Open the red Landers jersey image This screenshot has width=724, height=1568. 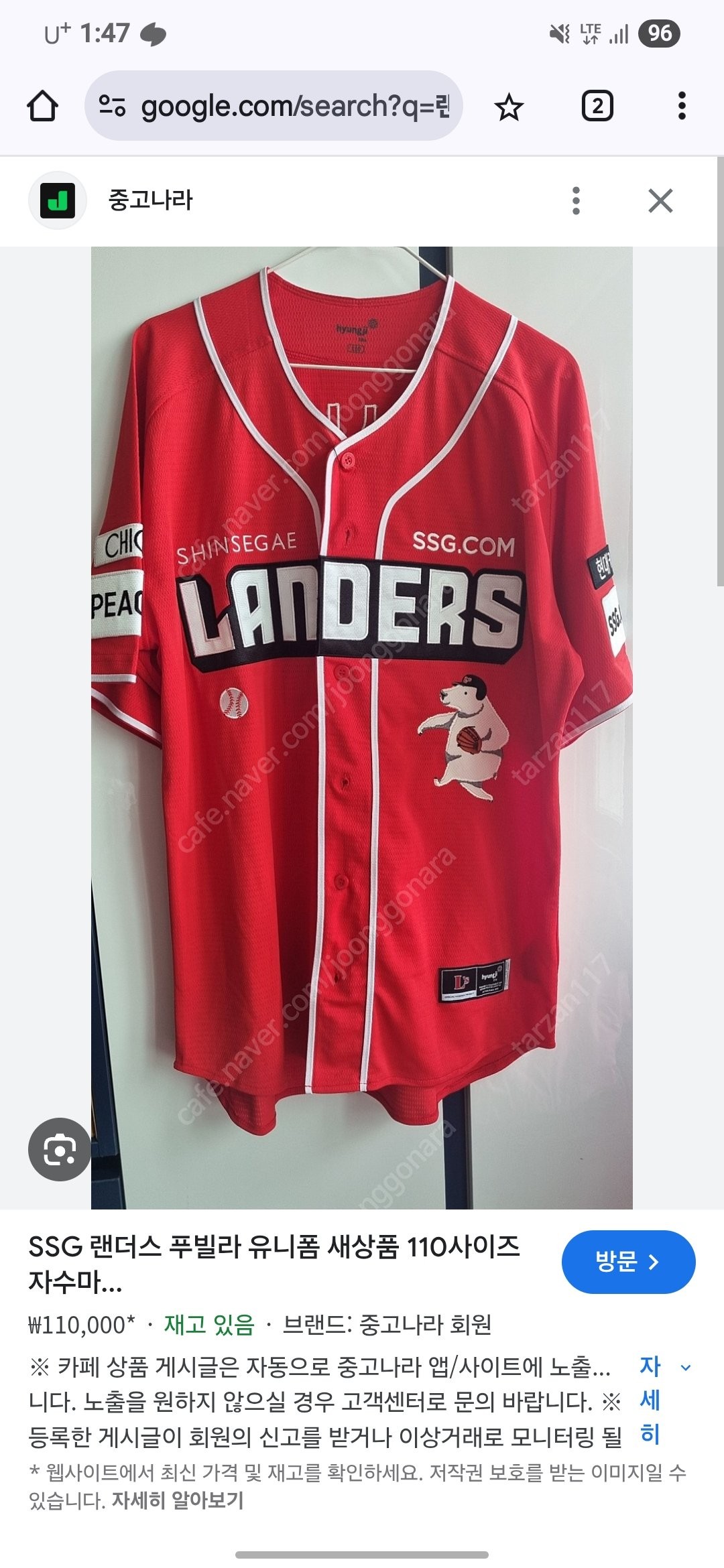362,728
